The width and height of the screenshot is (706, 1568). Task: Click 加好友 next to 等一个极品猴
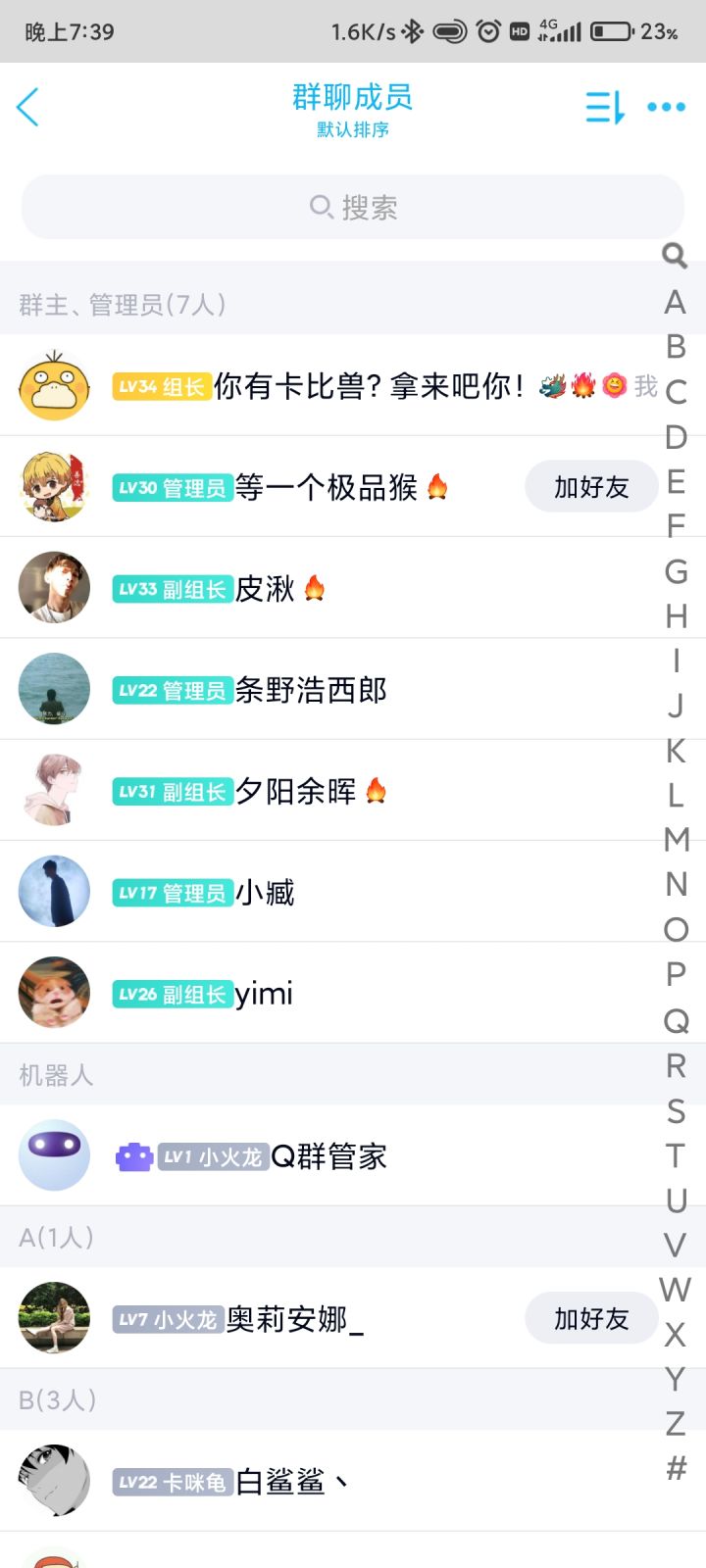590,486
